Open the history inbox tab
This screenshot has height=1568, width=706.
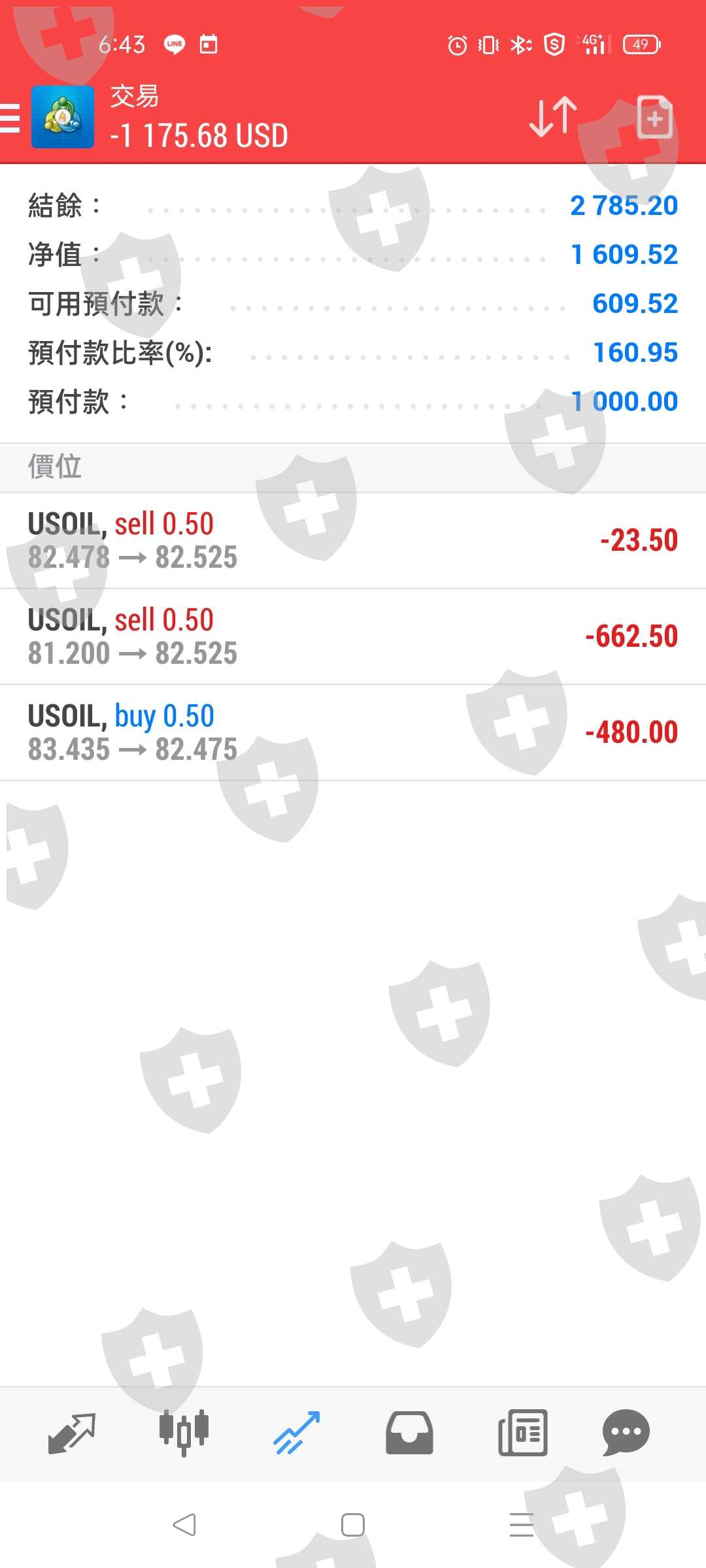[x=409, y=1433]
